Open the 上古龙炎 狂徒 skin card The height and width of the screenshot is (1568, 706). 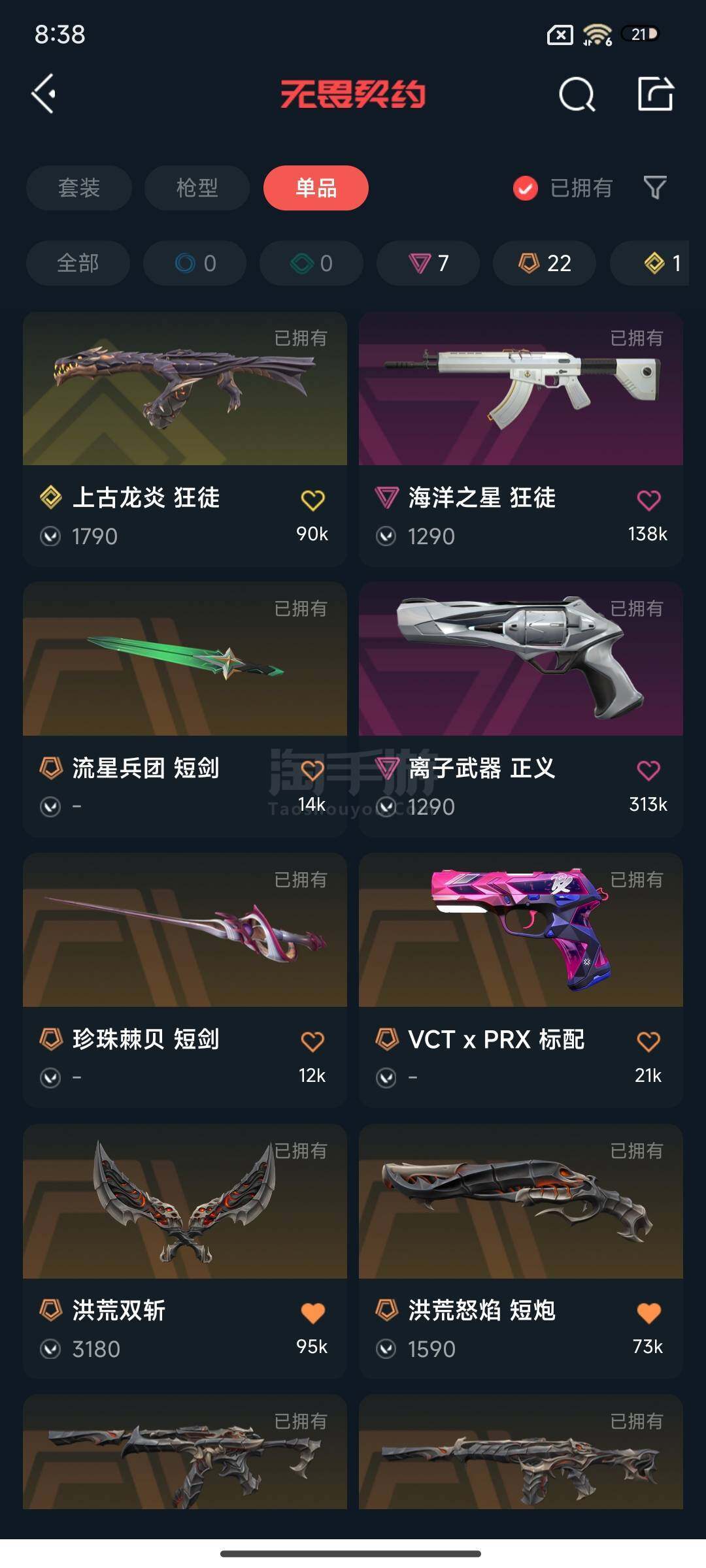click(x=185, y=439)
